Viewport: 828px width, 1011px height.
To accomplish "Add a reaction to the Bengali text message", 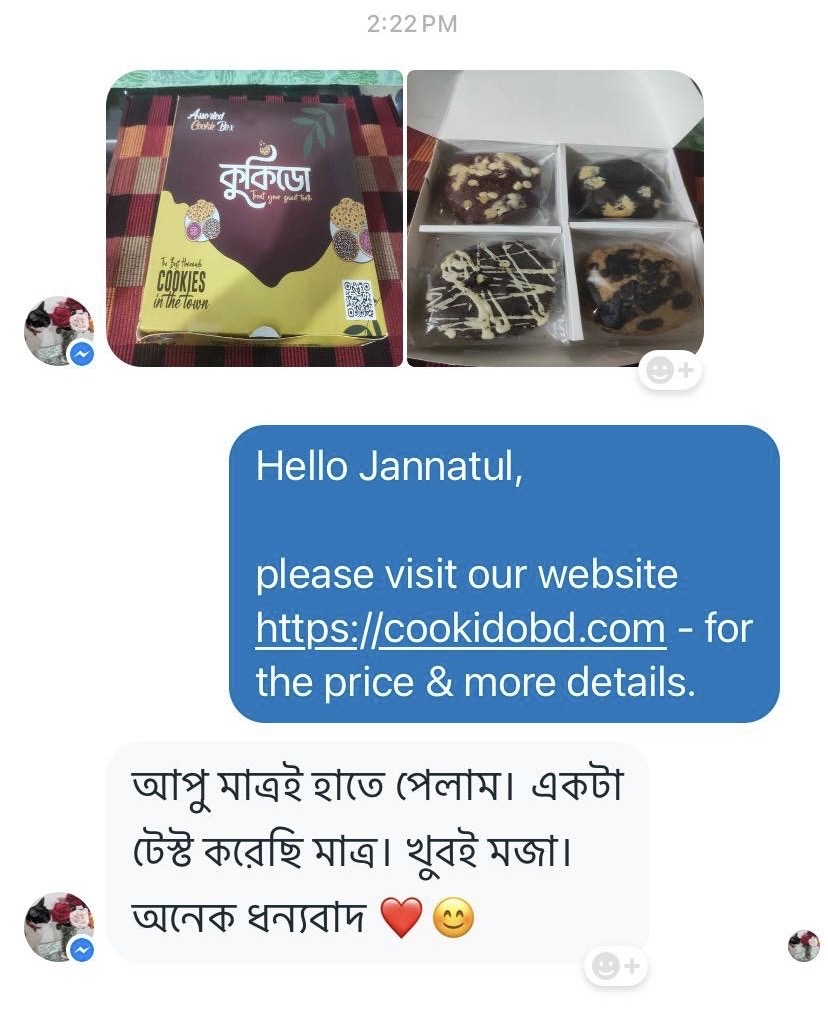I will 616,965.
